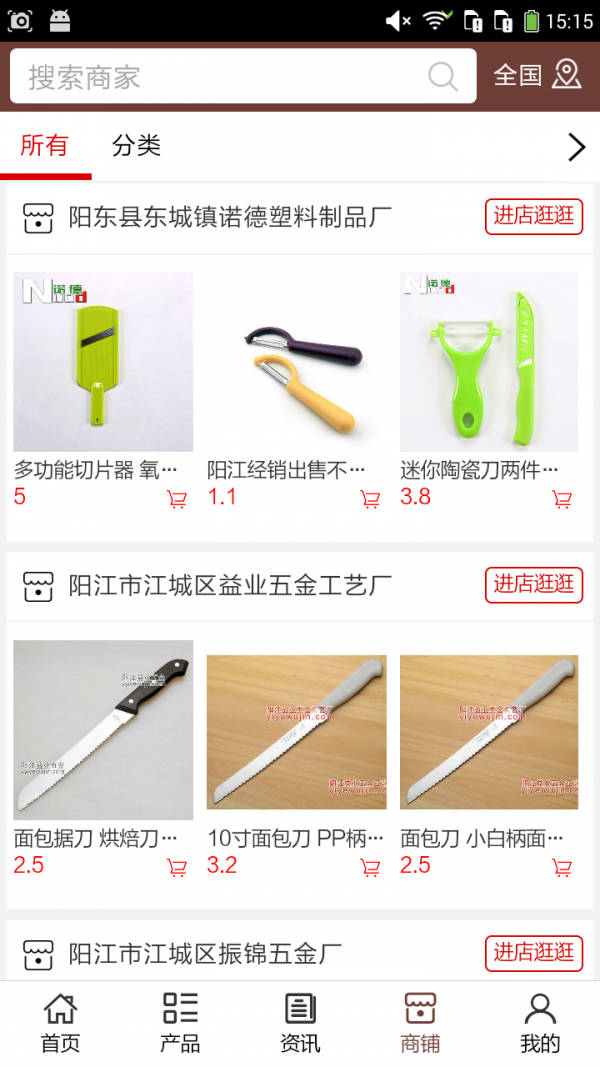
Task: Open the 多功能切片器 product
Action: pyautogui.click(x=102, y=362)
